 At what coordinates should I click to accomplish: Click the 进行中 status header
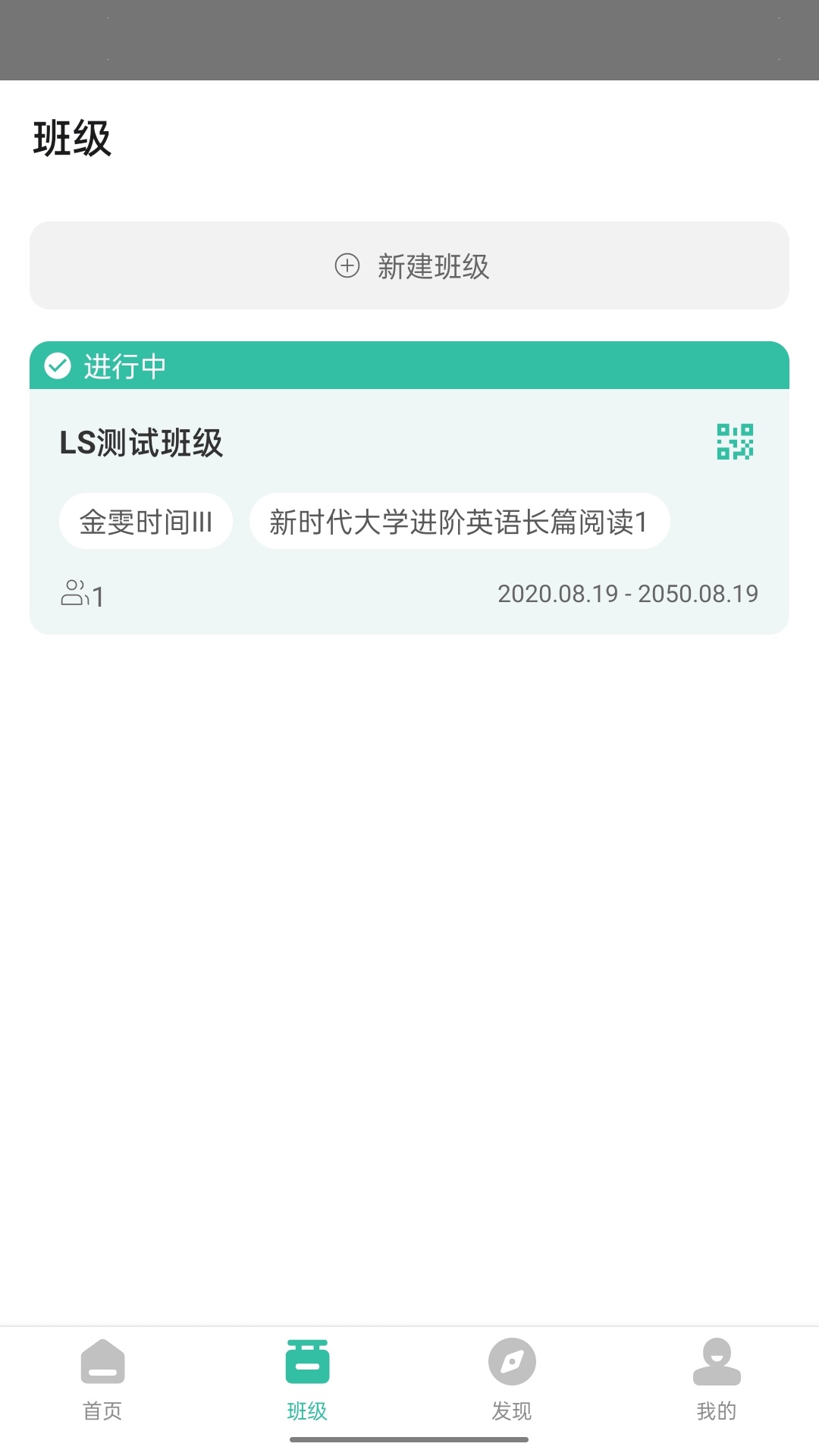tap(121, 366)
